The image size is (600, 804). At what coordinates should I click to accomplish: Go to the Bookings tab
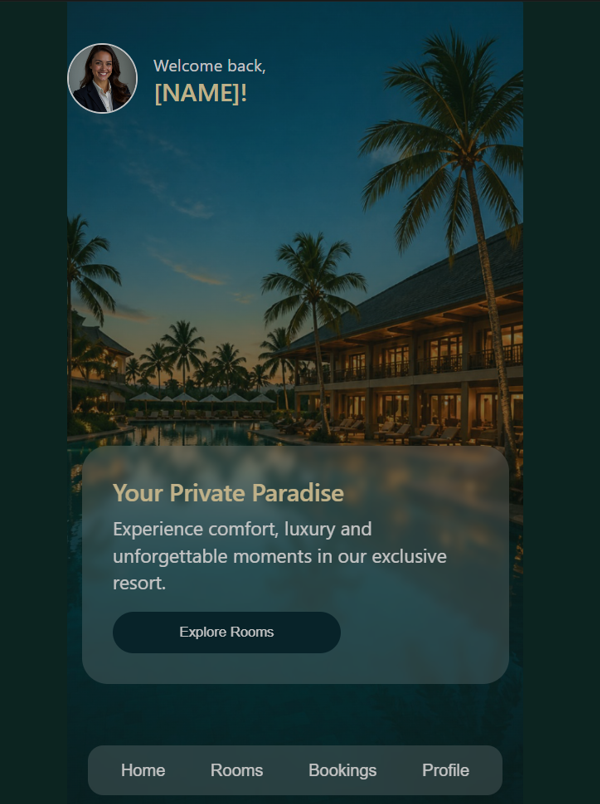pos(343,770)
